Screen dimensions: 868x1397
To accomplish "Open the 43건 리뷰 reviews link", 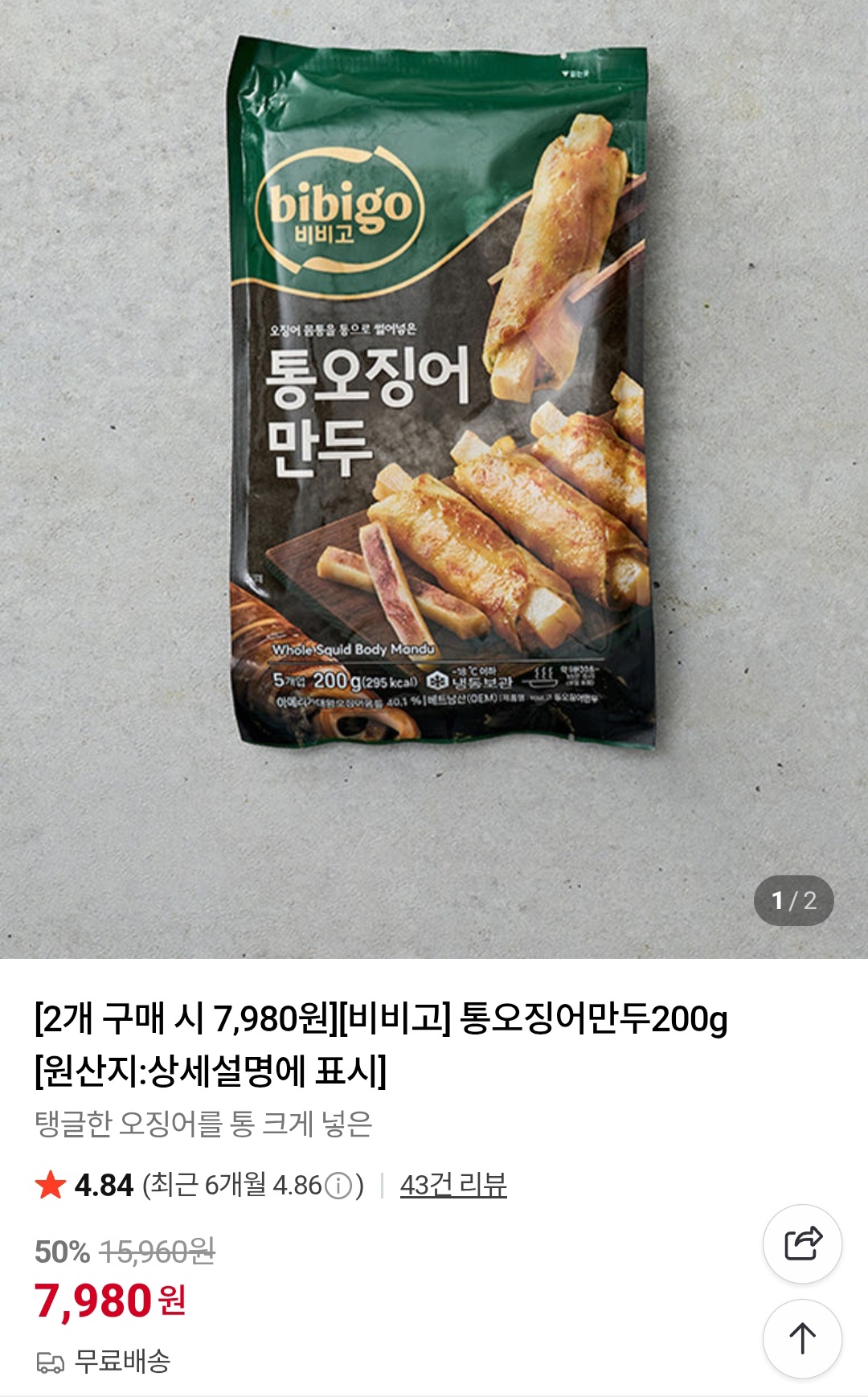I will point(453,1185).
